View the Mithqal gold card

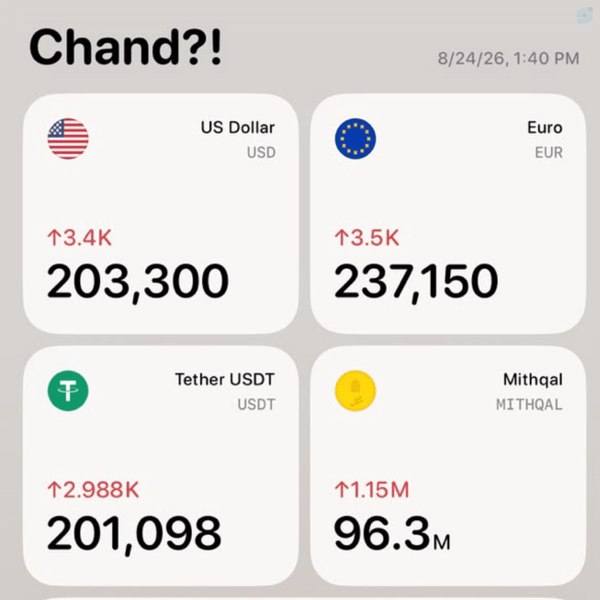[448, 466]
